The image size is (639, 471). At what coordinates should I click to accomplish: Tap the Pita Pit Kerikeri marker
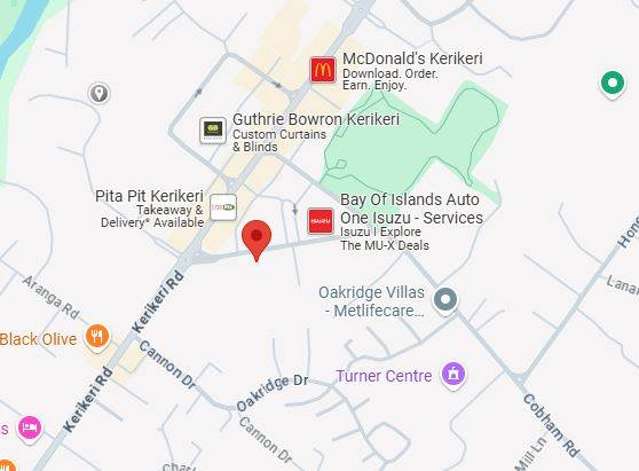tap(223, 207)
